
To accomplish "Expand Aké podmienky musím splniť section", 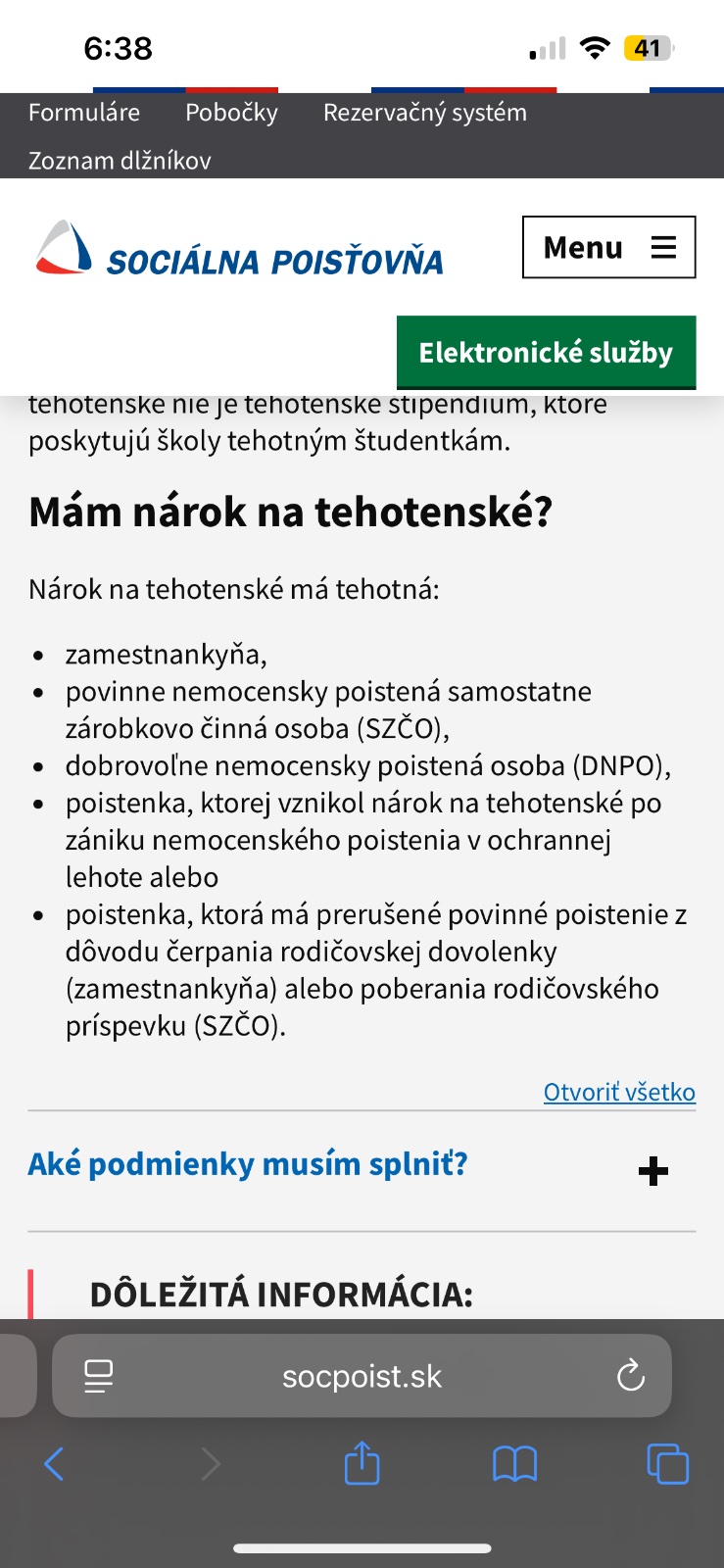I will 652,1171.
